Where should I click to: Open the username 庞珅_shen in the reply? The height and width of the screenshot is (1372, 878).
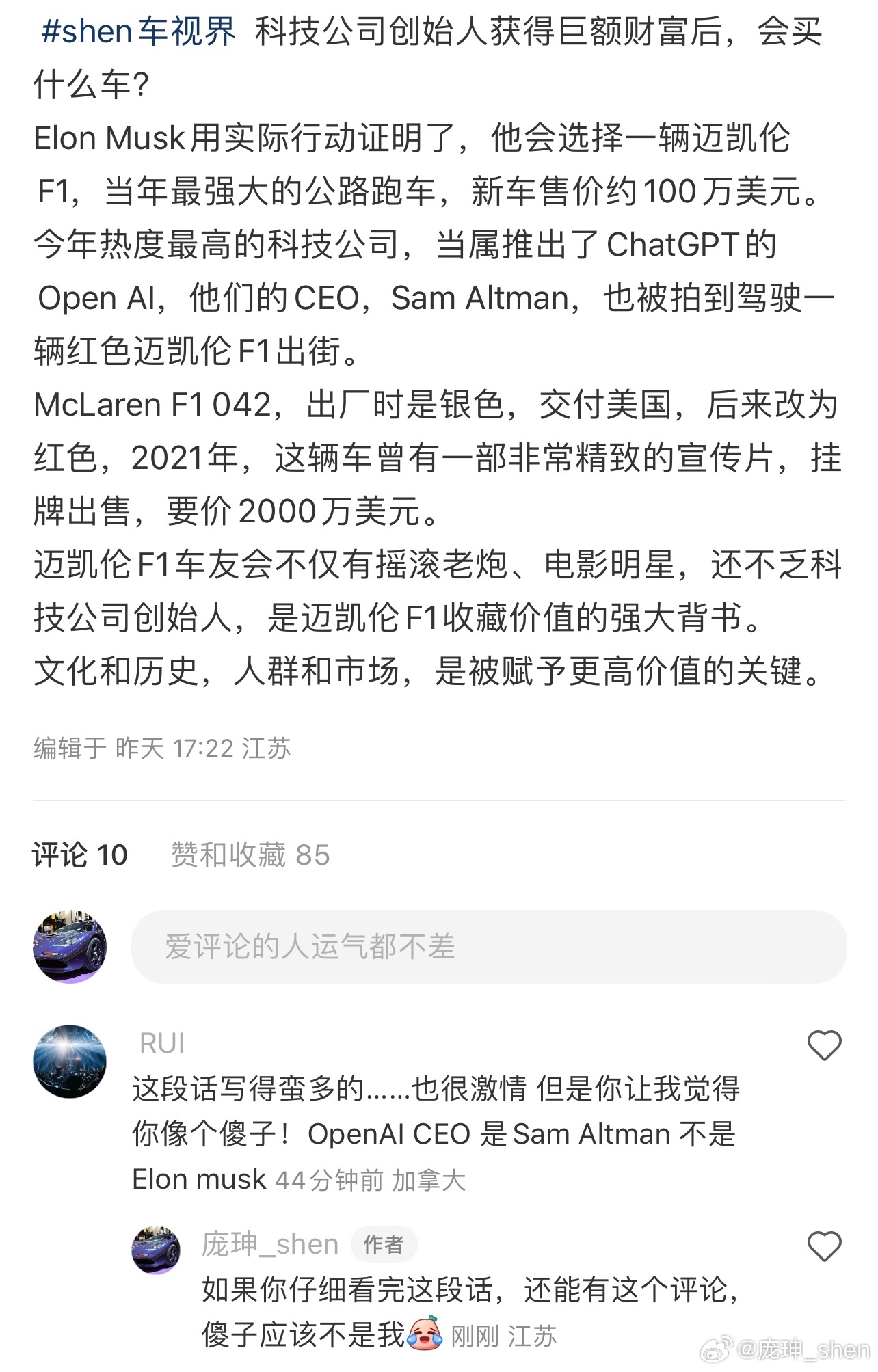(269, 1243)
